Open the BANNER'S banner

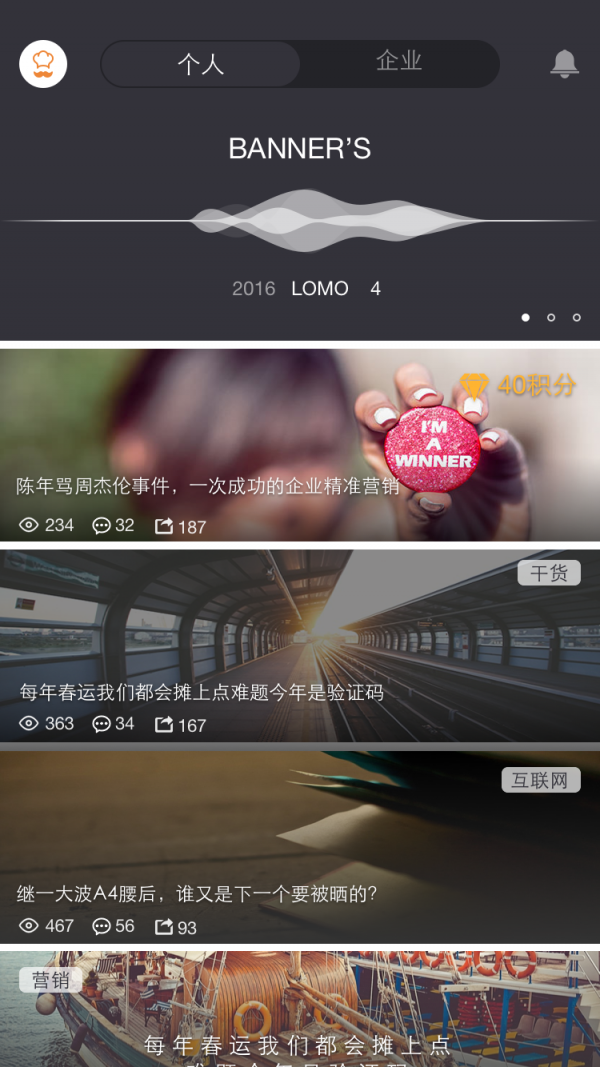click(300, 200)
